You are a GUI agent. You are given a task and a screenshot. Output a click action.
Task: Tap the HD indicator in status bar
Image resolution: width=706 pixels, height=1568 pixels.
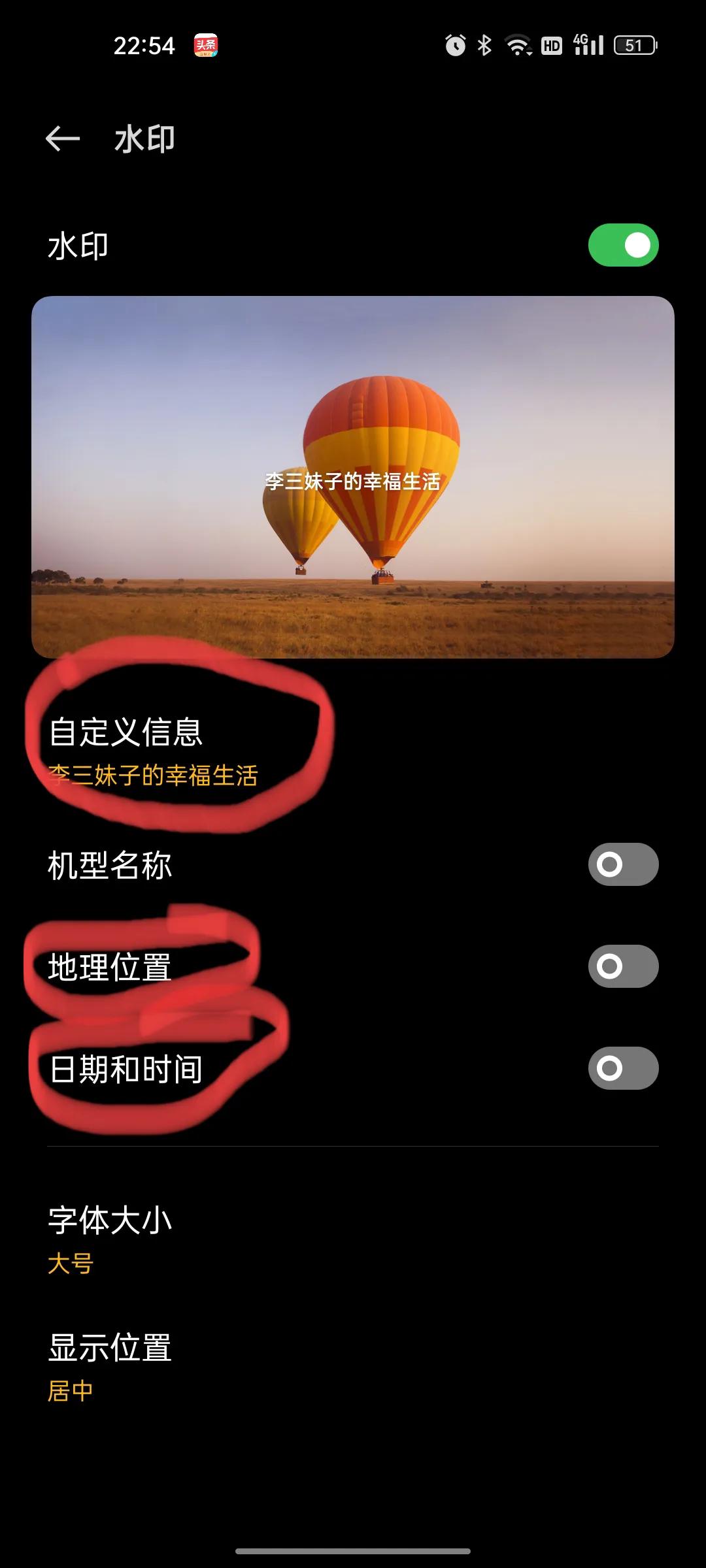(551, 46)
